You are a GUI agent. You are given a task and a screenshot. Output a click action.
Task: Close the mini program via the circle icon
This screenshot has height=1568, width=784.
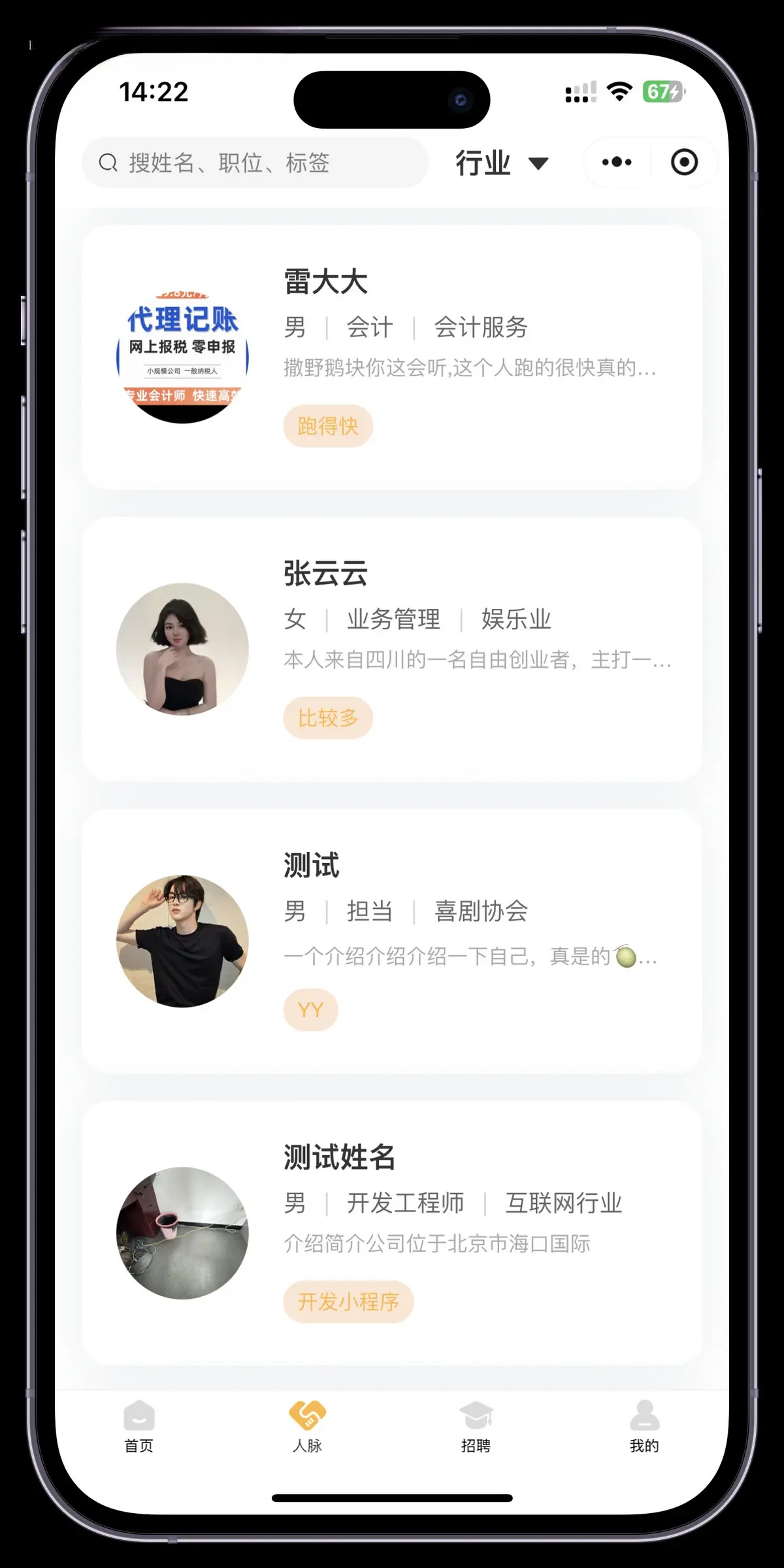point(684,162)
